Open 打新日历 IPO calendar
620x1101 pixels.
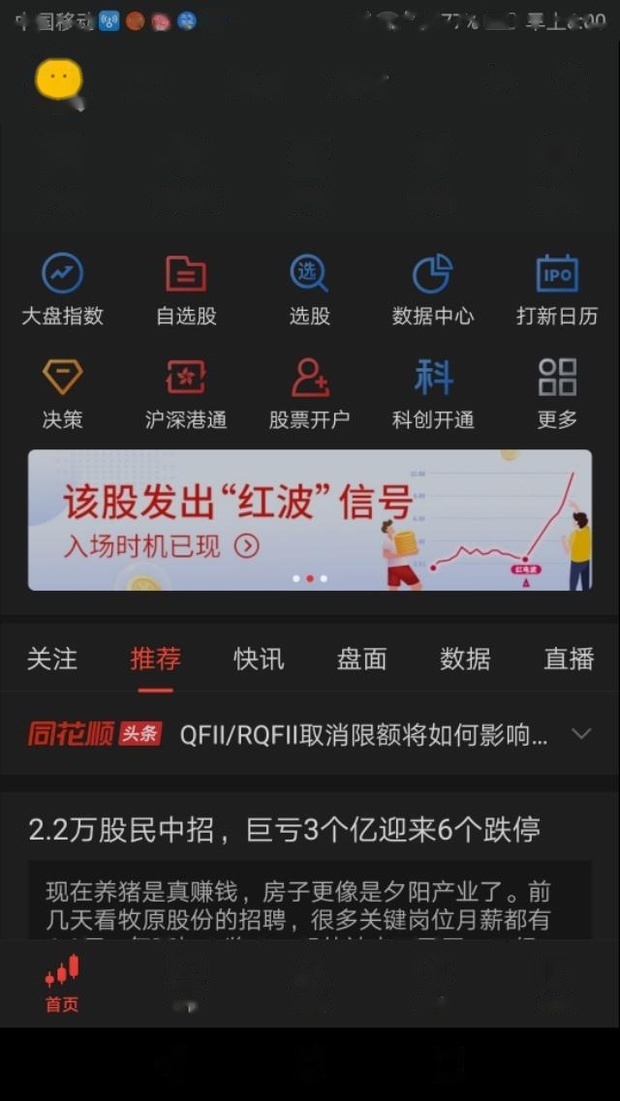(557, 290)
